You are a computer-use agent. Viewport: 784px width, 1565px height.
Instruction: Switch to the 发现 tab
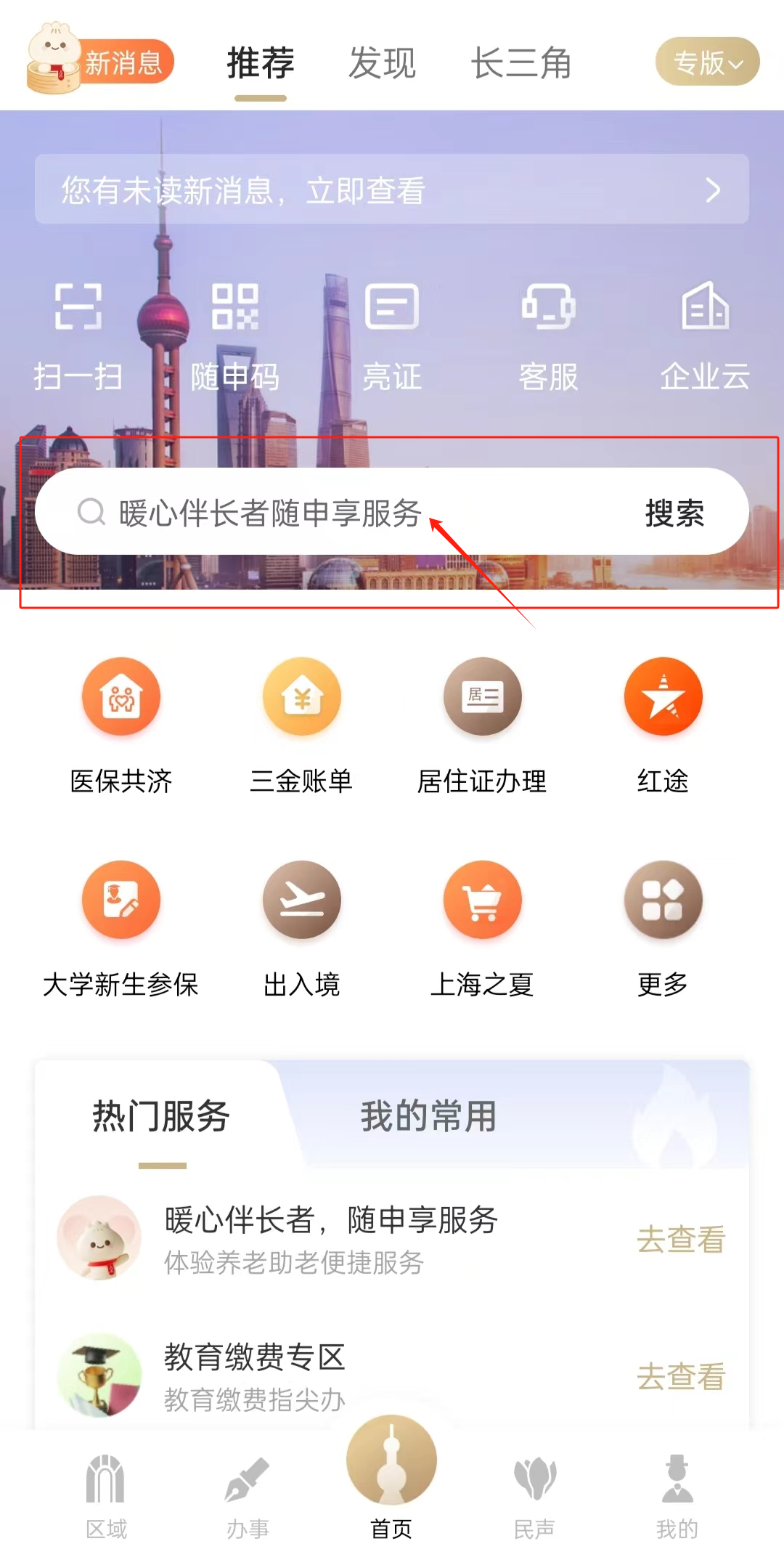pyautogui.click(x=382, y=63)
